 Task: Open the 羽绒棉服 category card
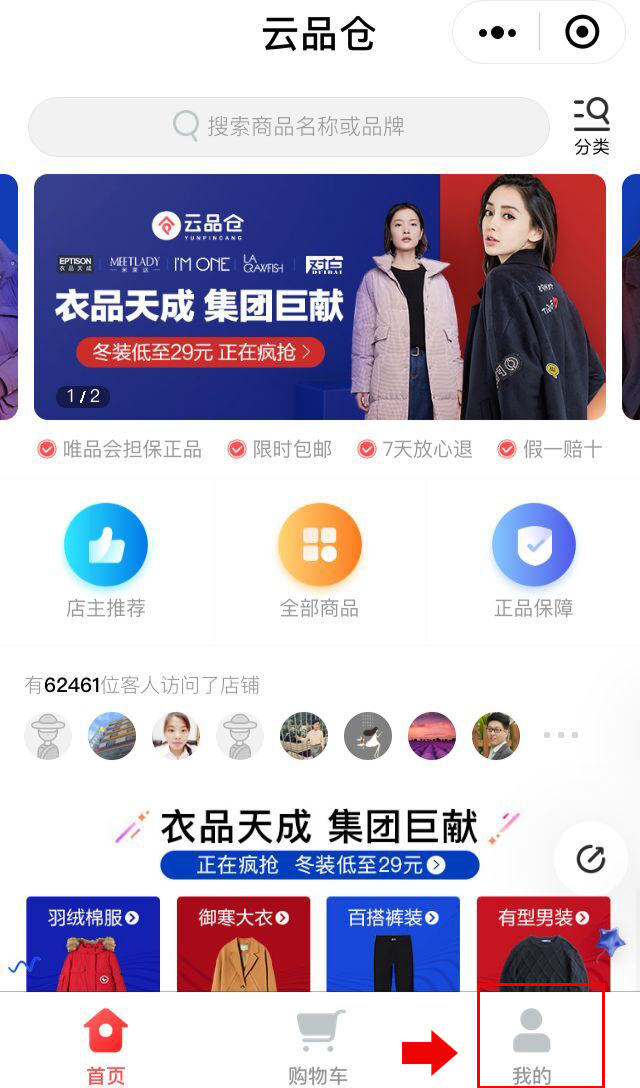tap(93, 945)
